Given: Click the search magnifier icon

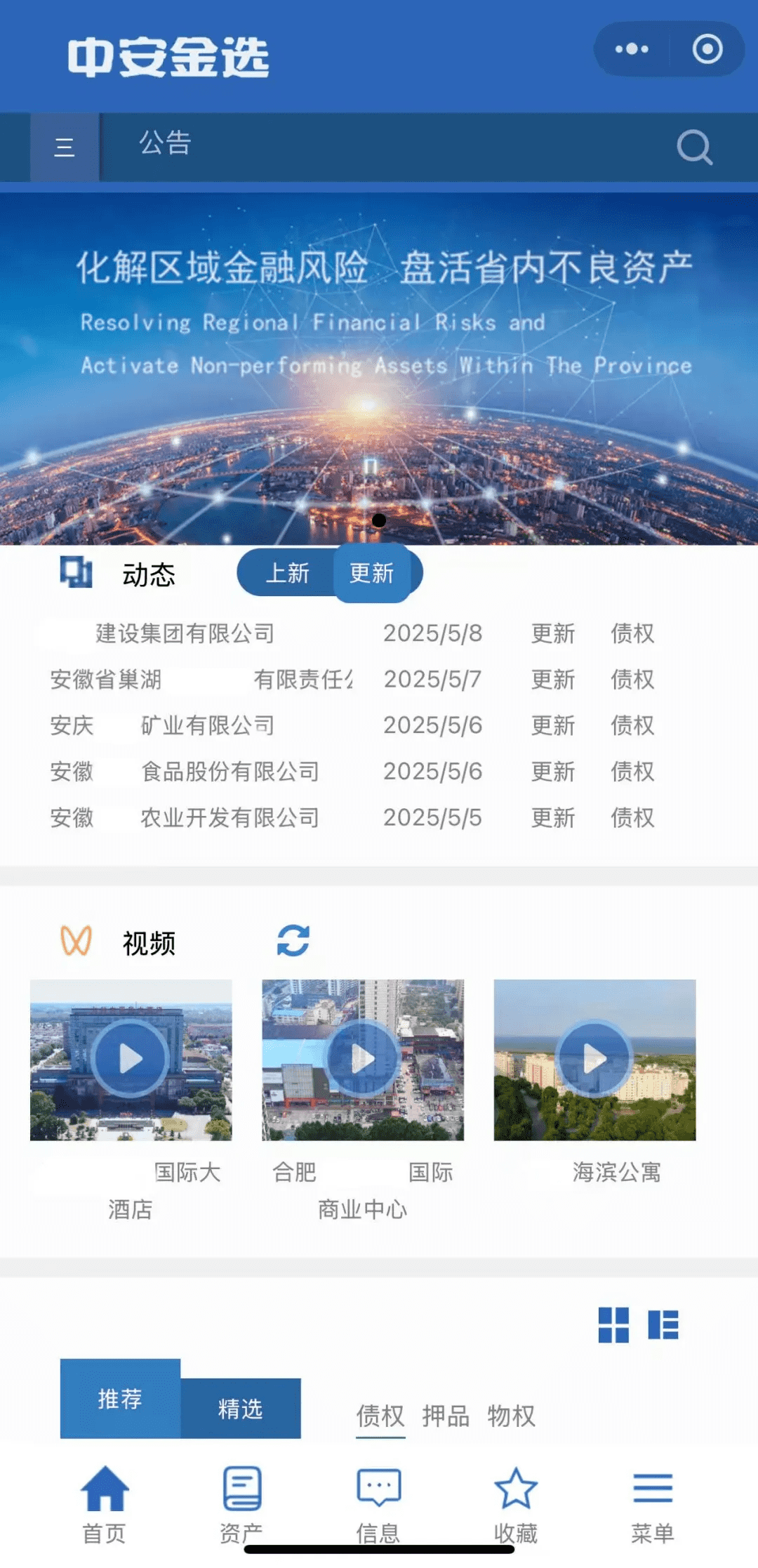Looking at the screenshot, I should pos(694,147).
